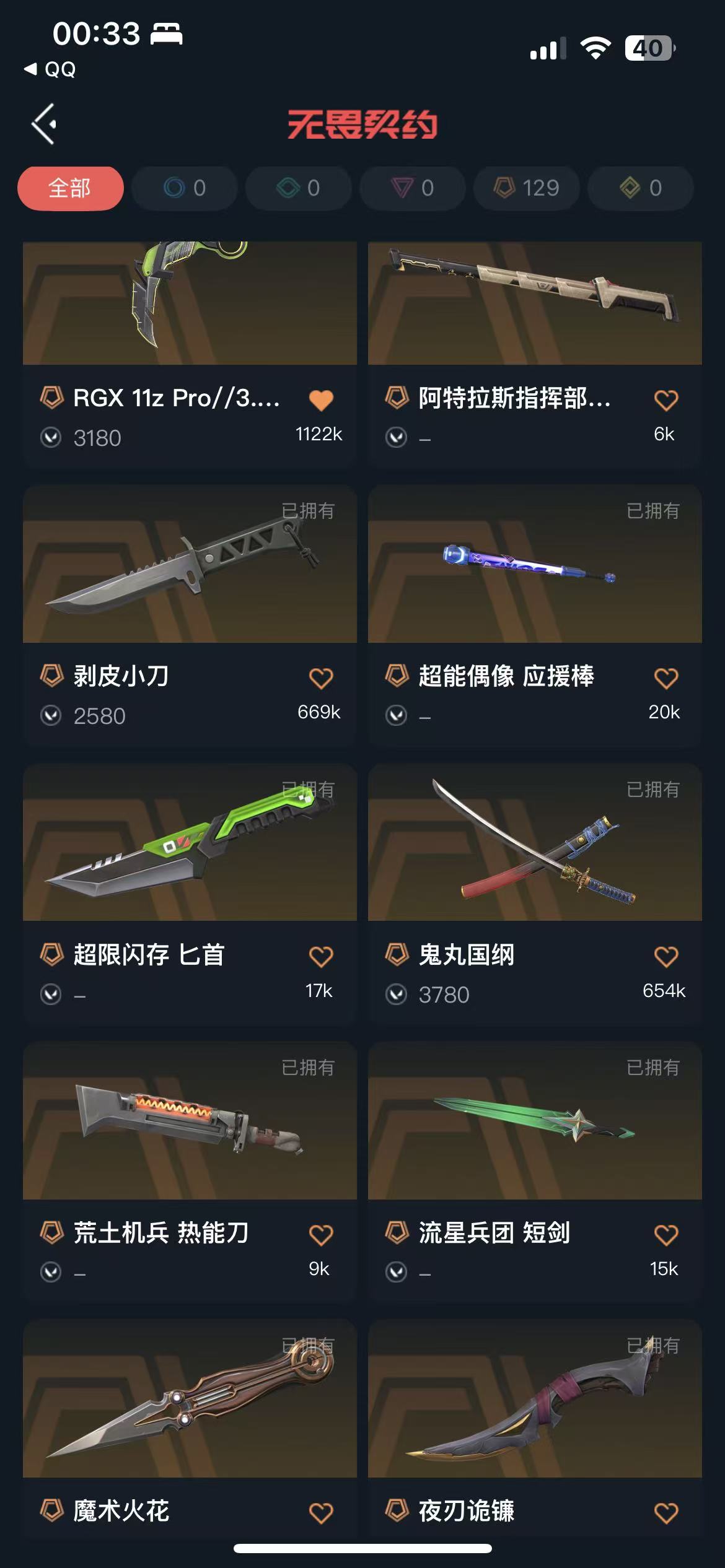Image resolution: width=725 pixels, height=1568 pixels.
Task: Favorite the 阿特拉斯指挥部 melee skin
Action: pyautogui.click(x=666, y=400)
